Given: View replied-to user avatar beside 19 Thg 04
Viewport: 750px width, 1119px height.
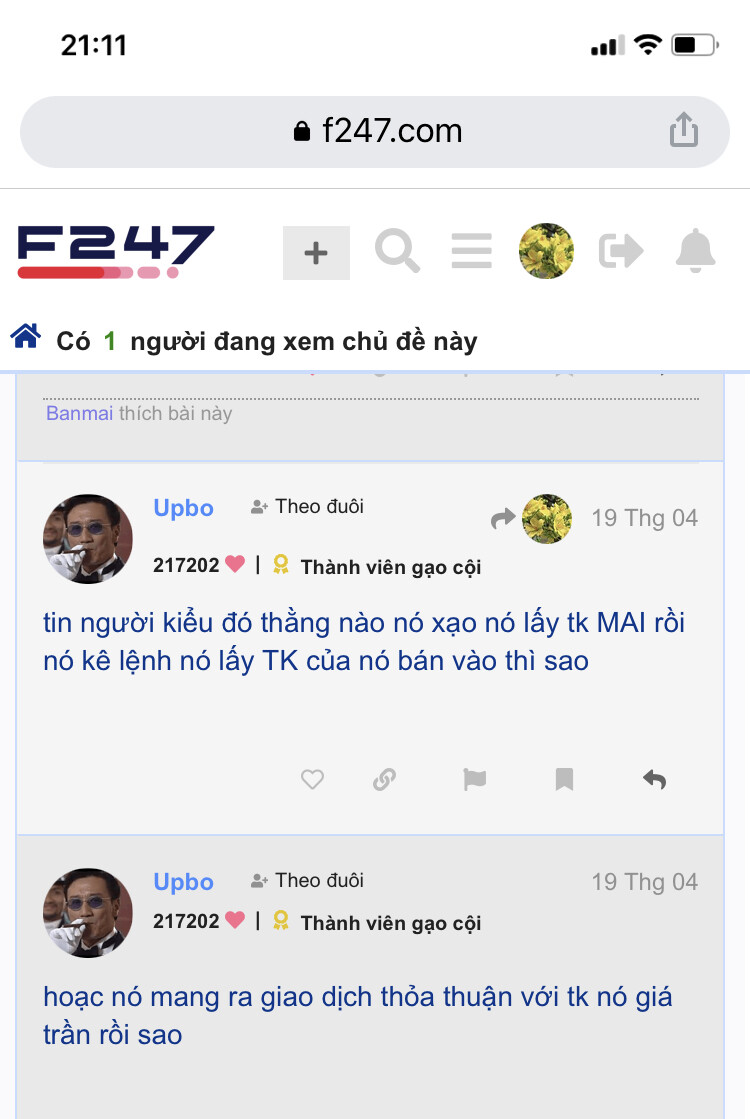Looking at the screenshot, I should point(546,518).
